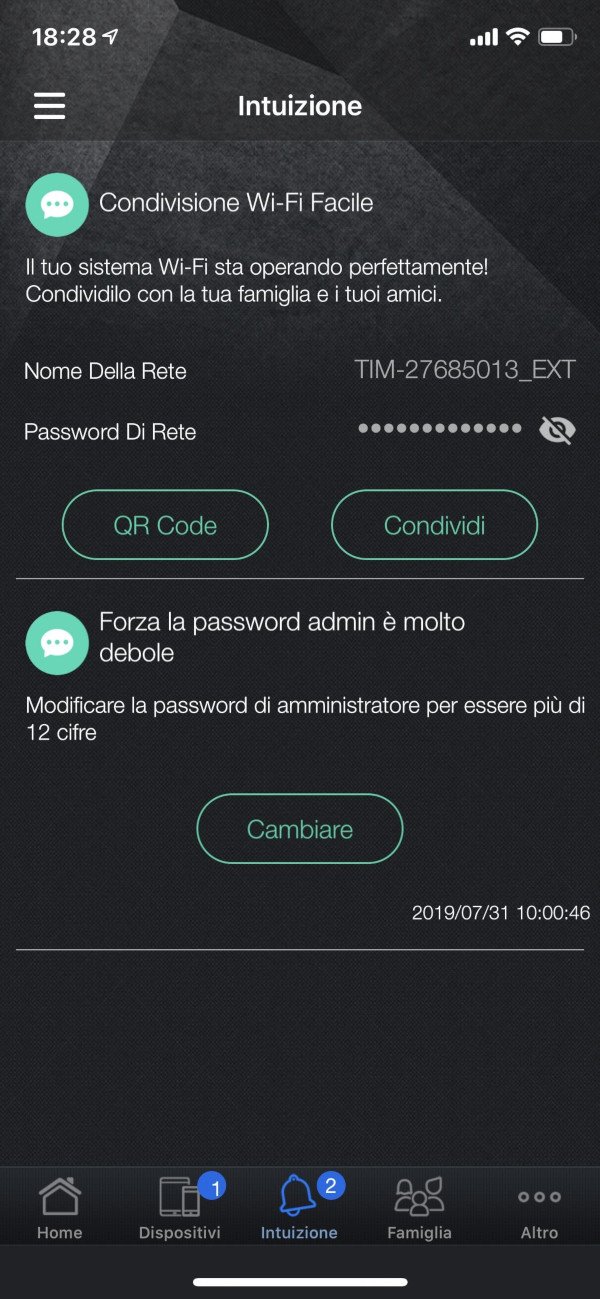Viewport: 600px width, 1299px height.
Task: Show the Wi-Fi QR Code
Action: (165, 525)
